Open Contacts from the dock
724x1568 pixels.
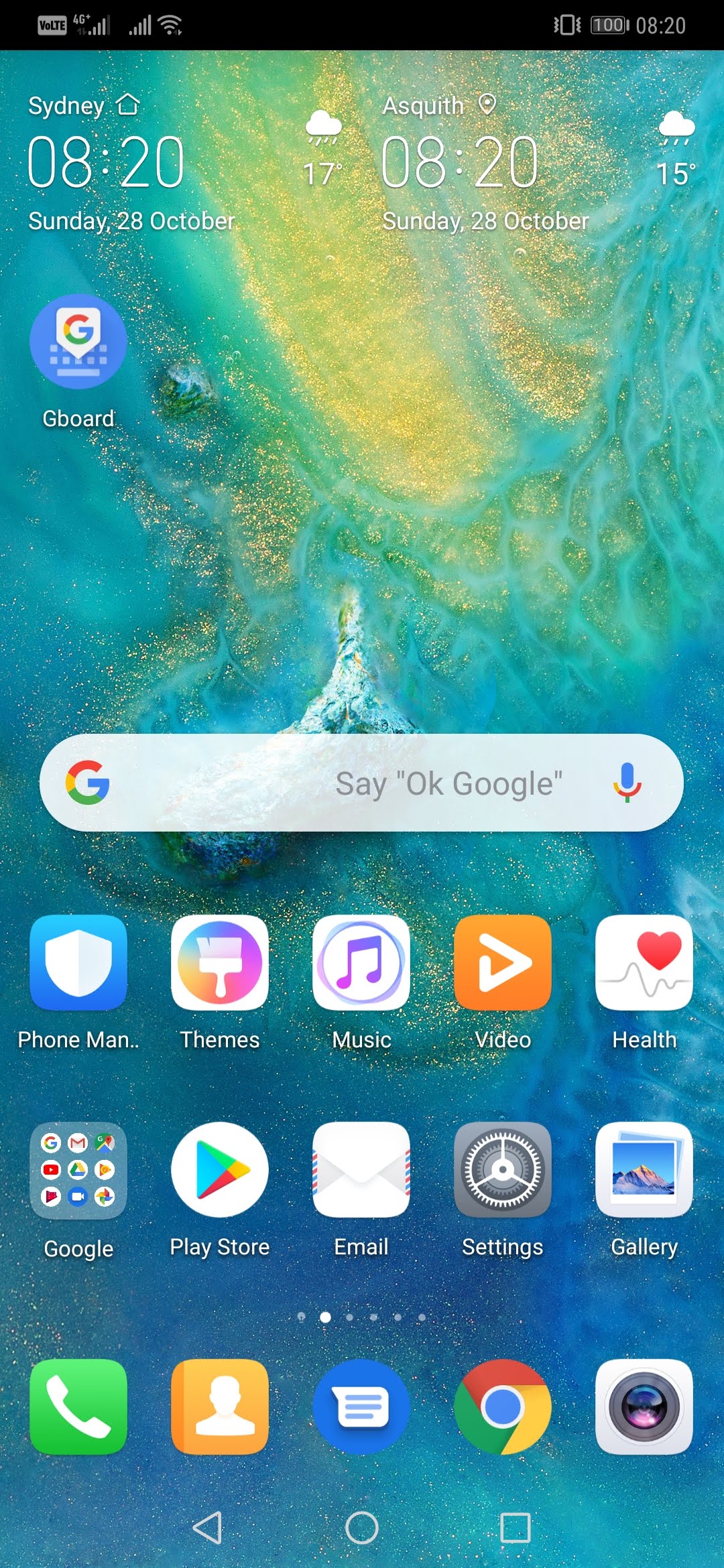tap(220, 1407)
